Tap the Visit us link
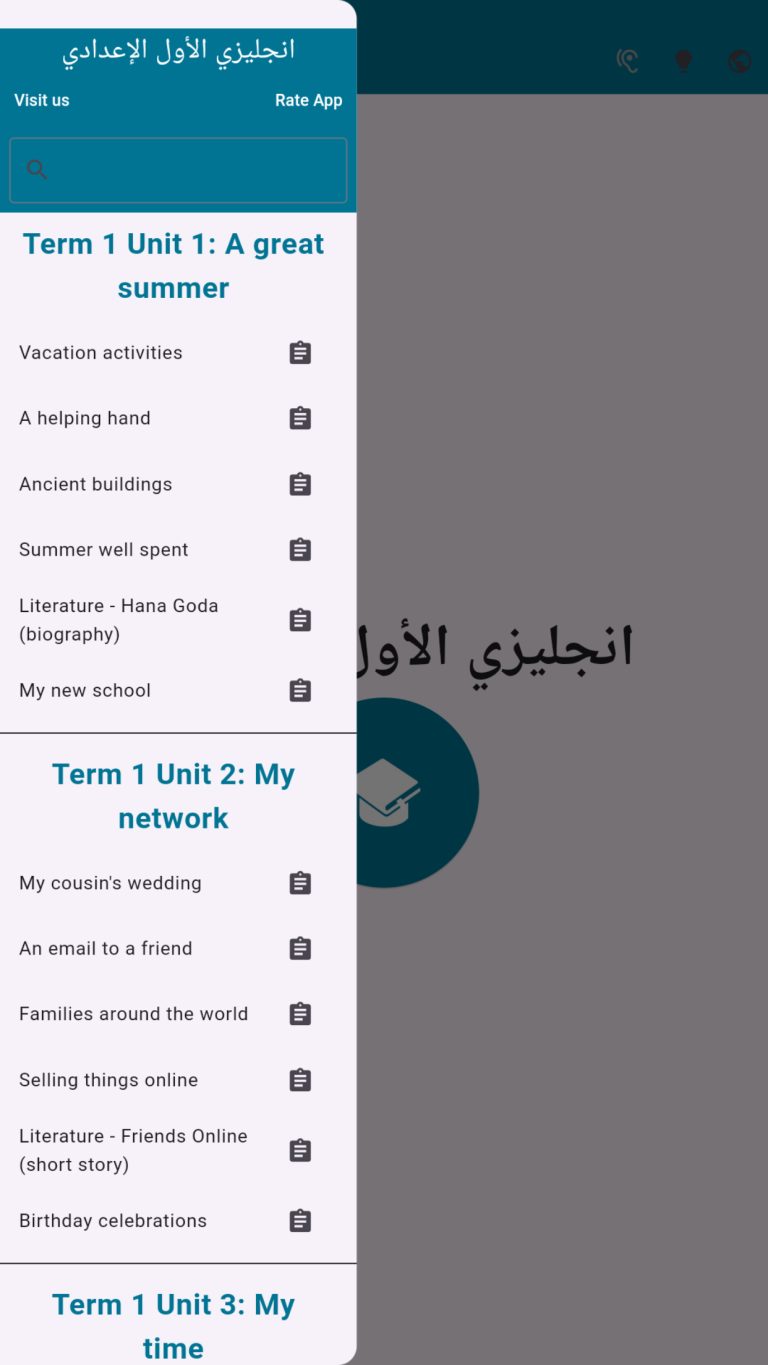768x1365 pixels. (x=42, y=100)
